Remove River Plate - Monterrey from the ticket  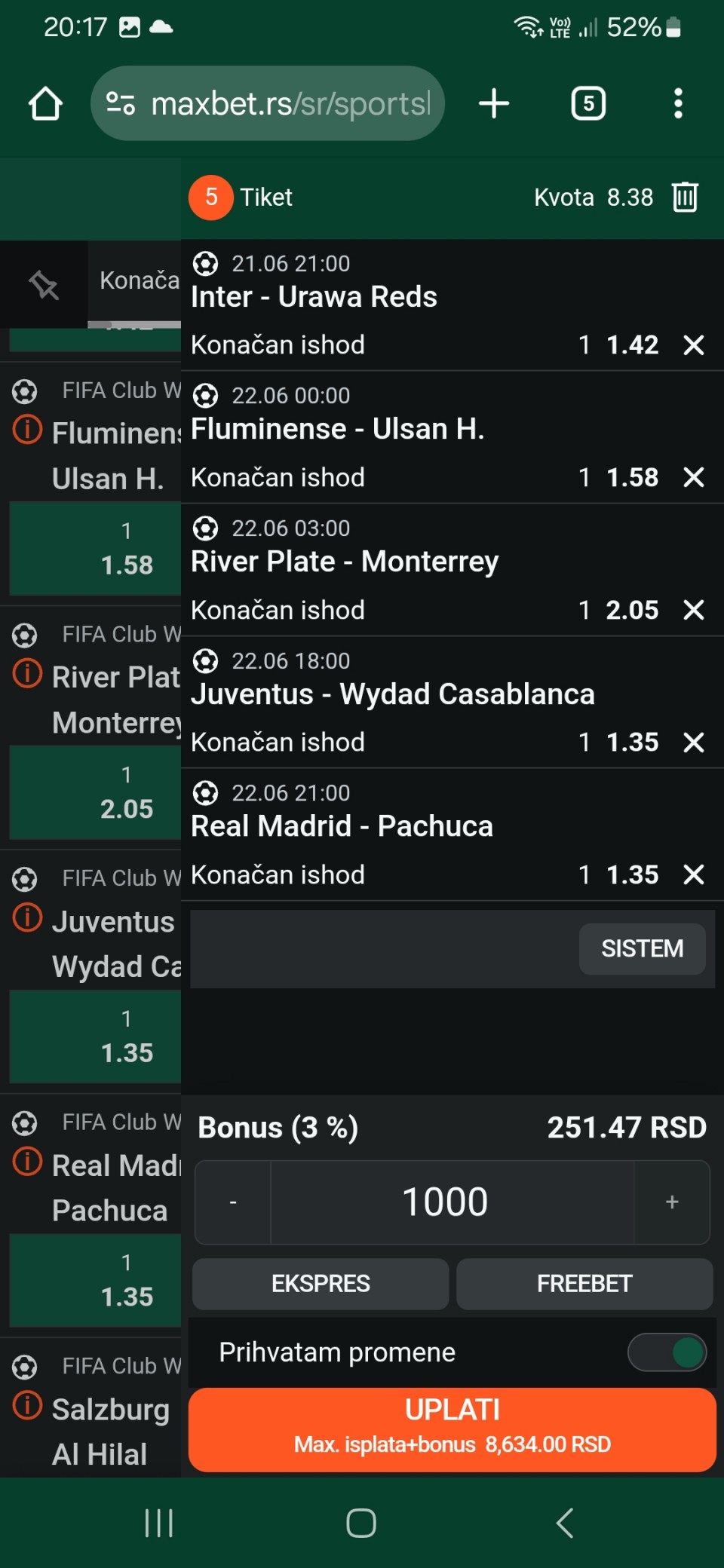(x=694, y=610)
